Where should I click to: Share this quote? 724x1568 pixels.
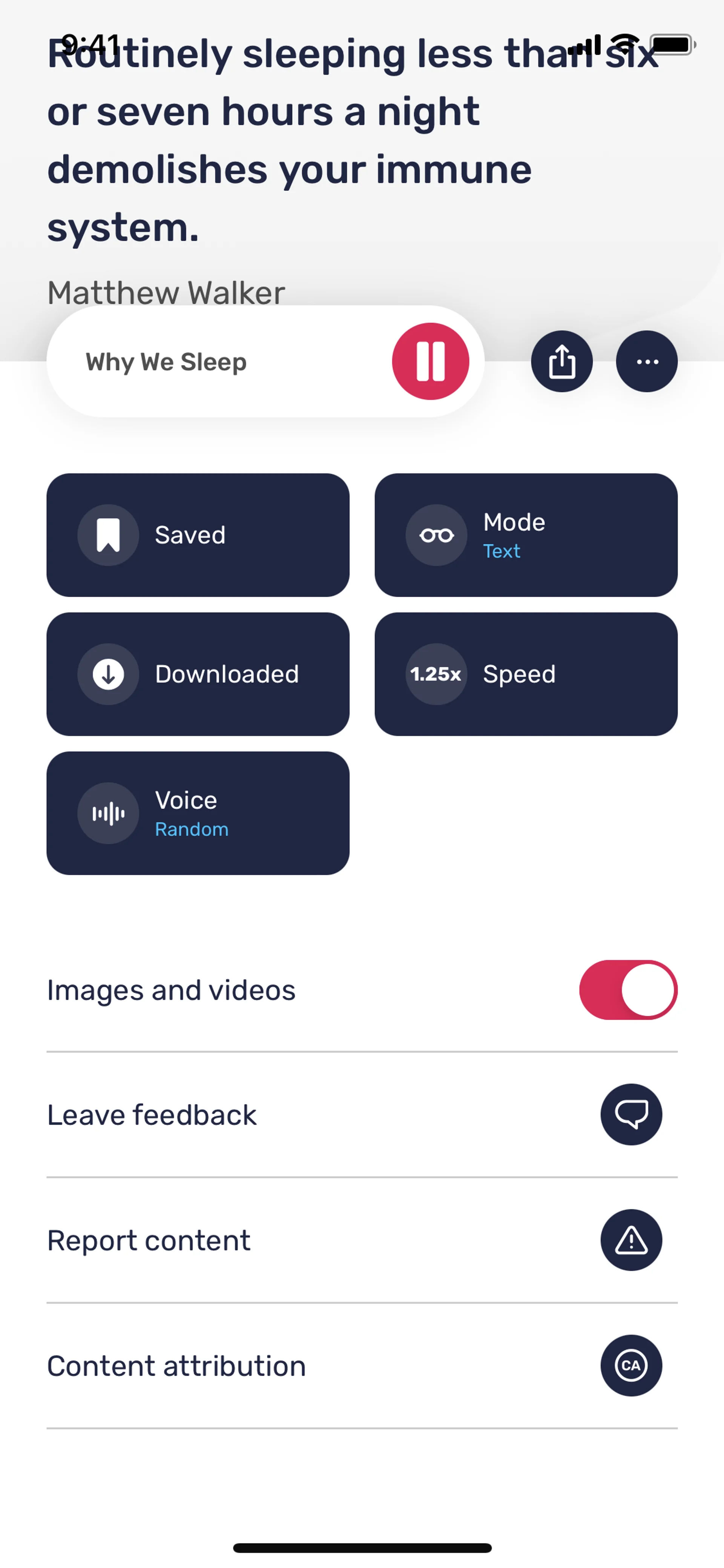tap(561, 361)
